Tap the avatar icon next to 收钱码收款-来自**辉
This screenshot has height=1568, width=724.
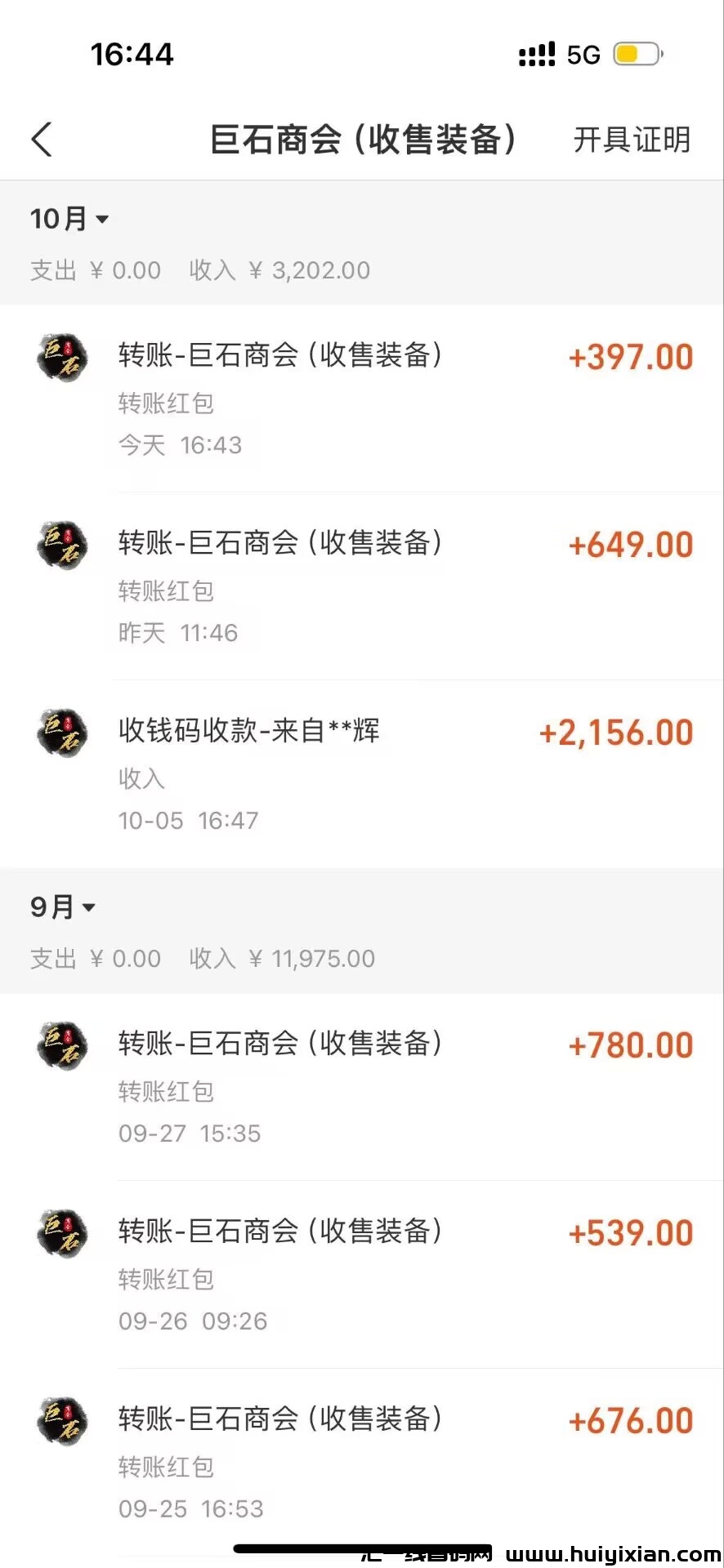point(61,733)
